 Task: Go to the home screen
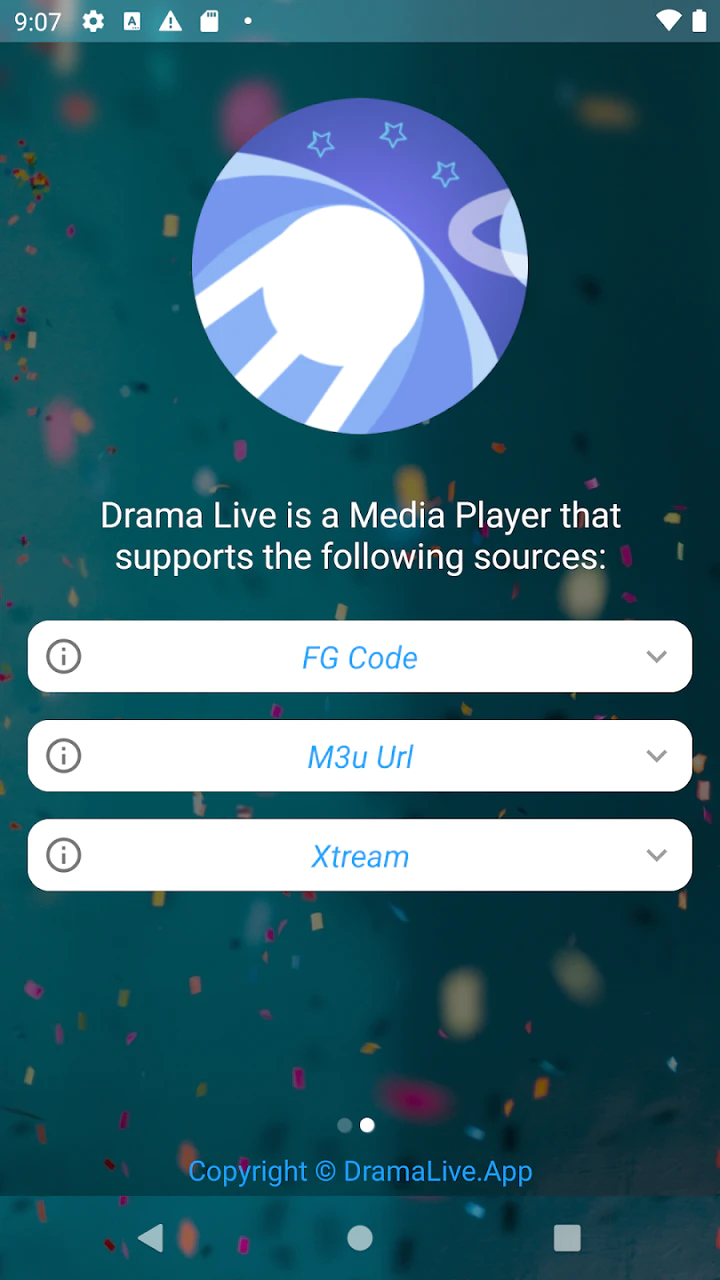point(360,1238)
